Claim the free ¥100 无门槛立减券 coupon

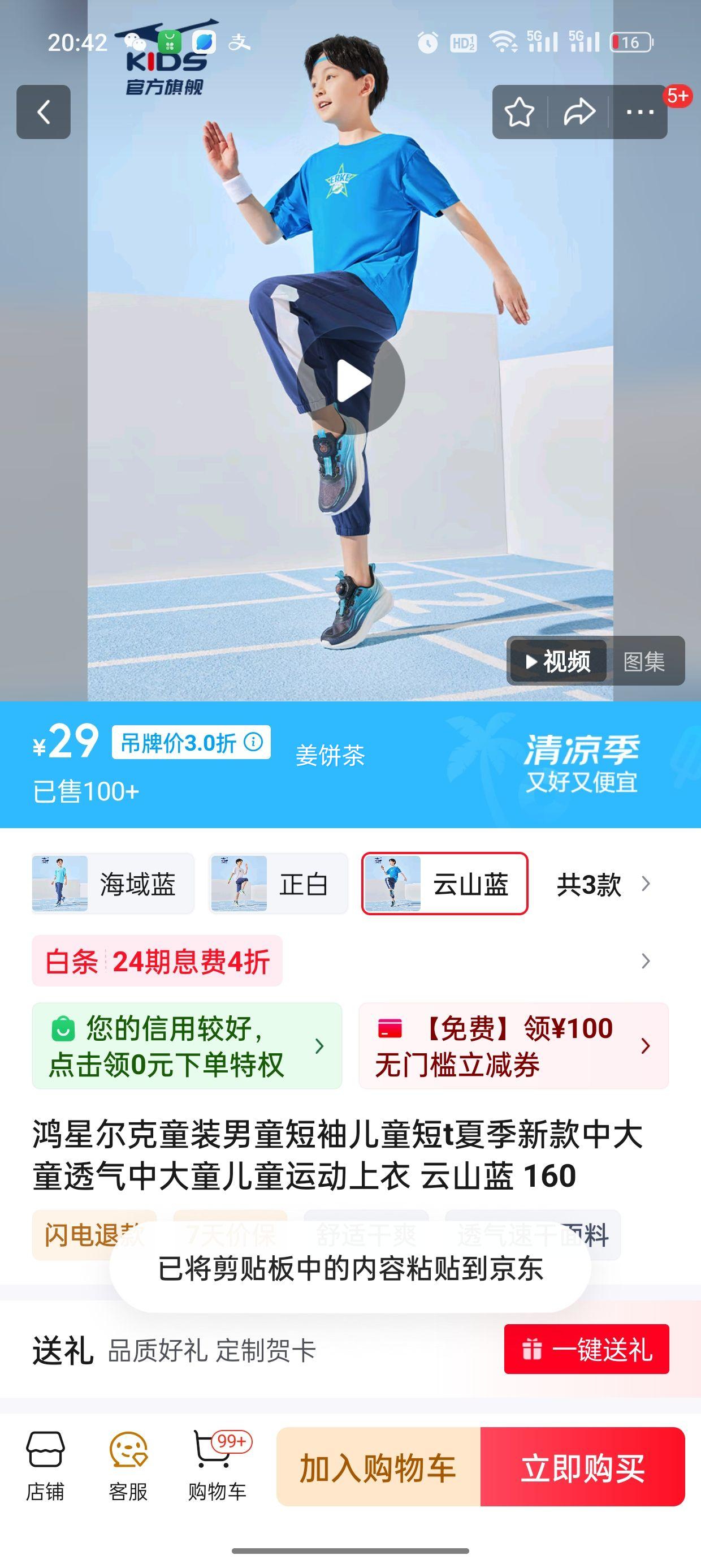[513, 1046]
